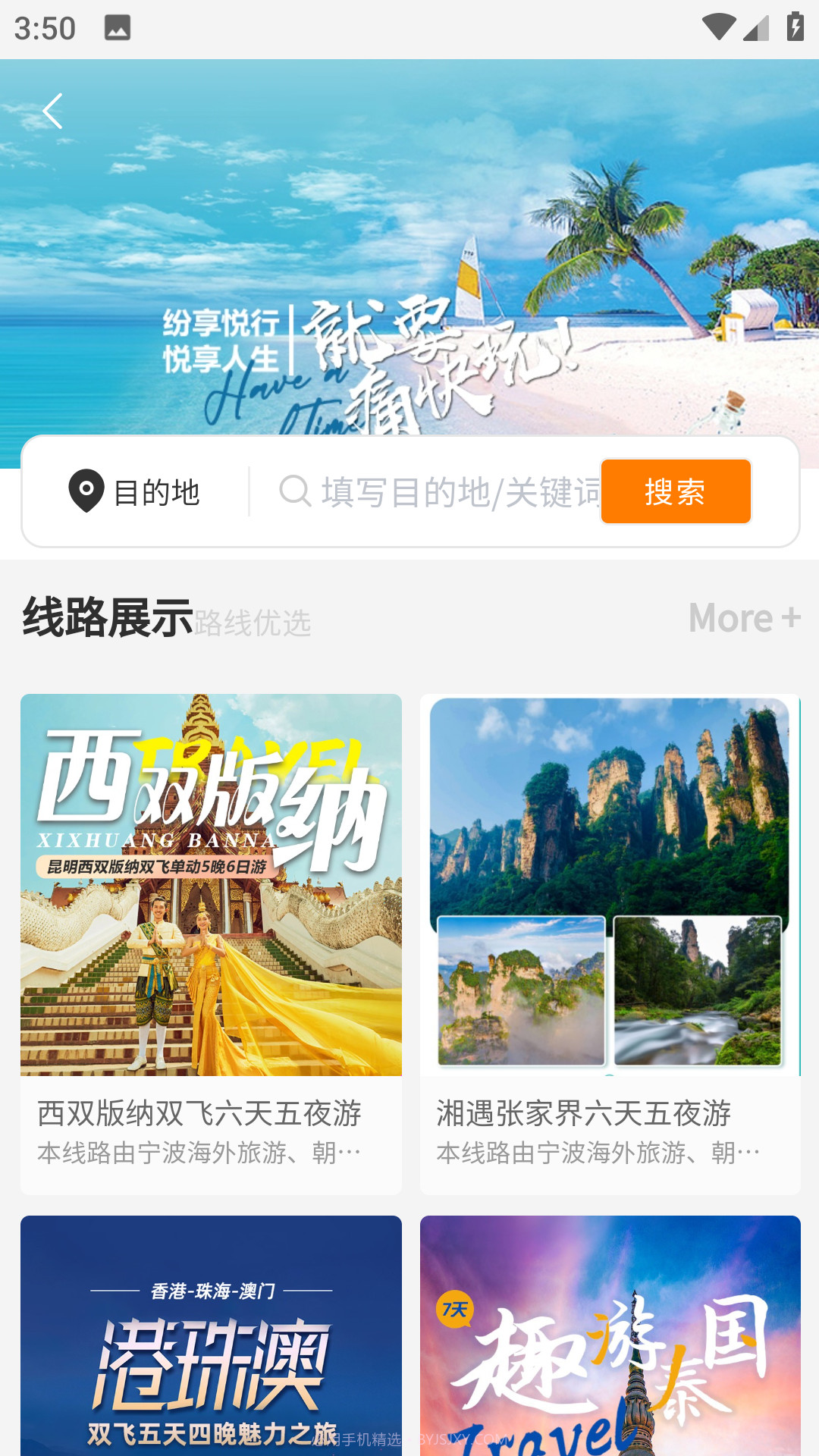Tap the battery charging icon in status bar
This screenshot has height=1456, width=819.
click(x=793, y=25)
